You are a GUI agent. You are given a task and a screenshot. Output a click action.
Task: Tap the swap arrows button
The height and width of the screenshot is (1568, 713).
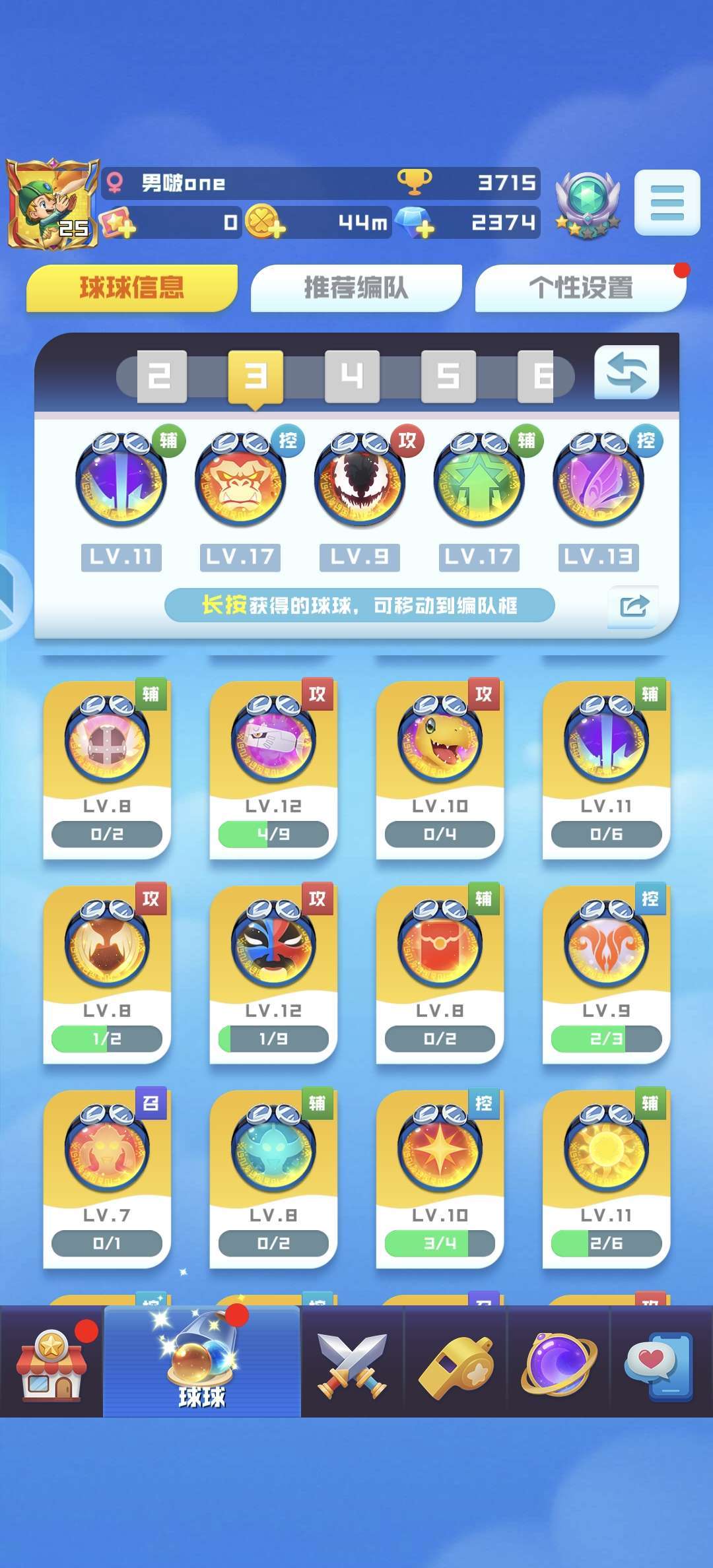click(626, 373)
